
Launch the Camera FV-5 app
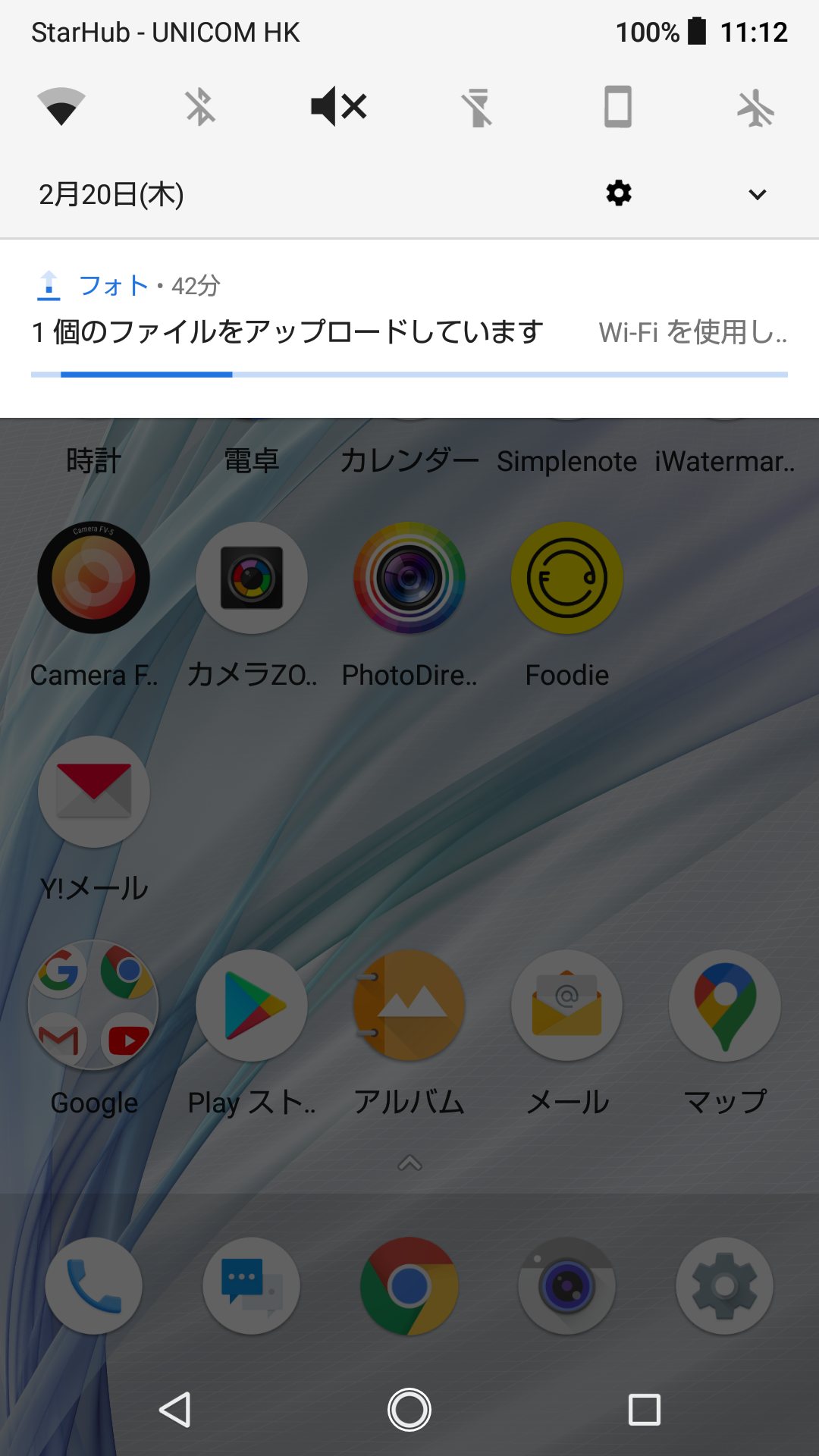click(94, 578)
